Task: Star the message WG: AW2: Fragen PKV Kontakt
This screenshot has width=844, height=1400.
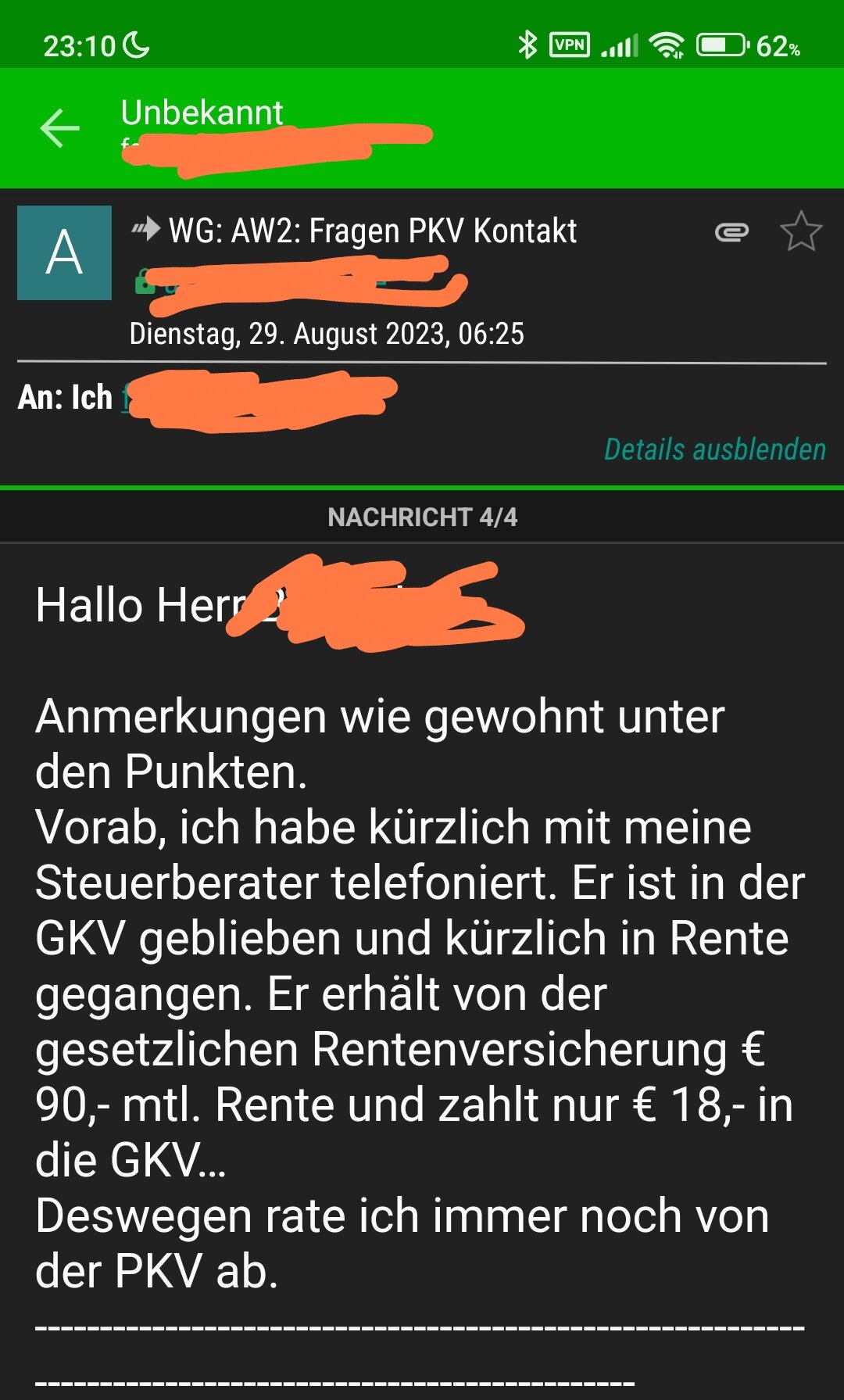Action: [x=801, y=231]
